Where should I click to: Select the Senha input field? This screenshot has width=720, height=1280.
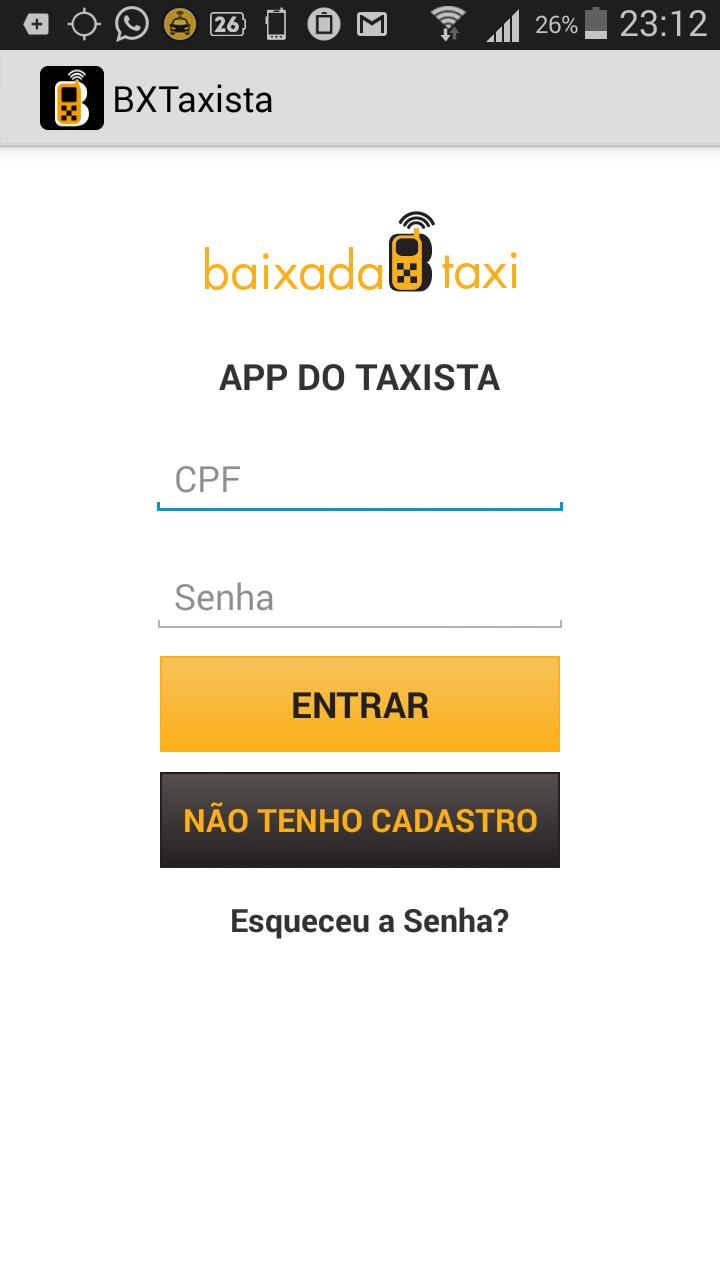coord(360,597)
